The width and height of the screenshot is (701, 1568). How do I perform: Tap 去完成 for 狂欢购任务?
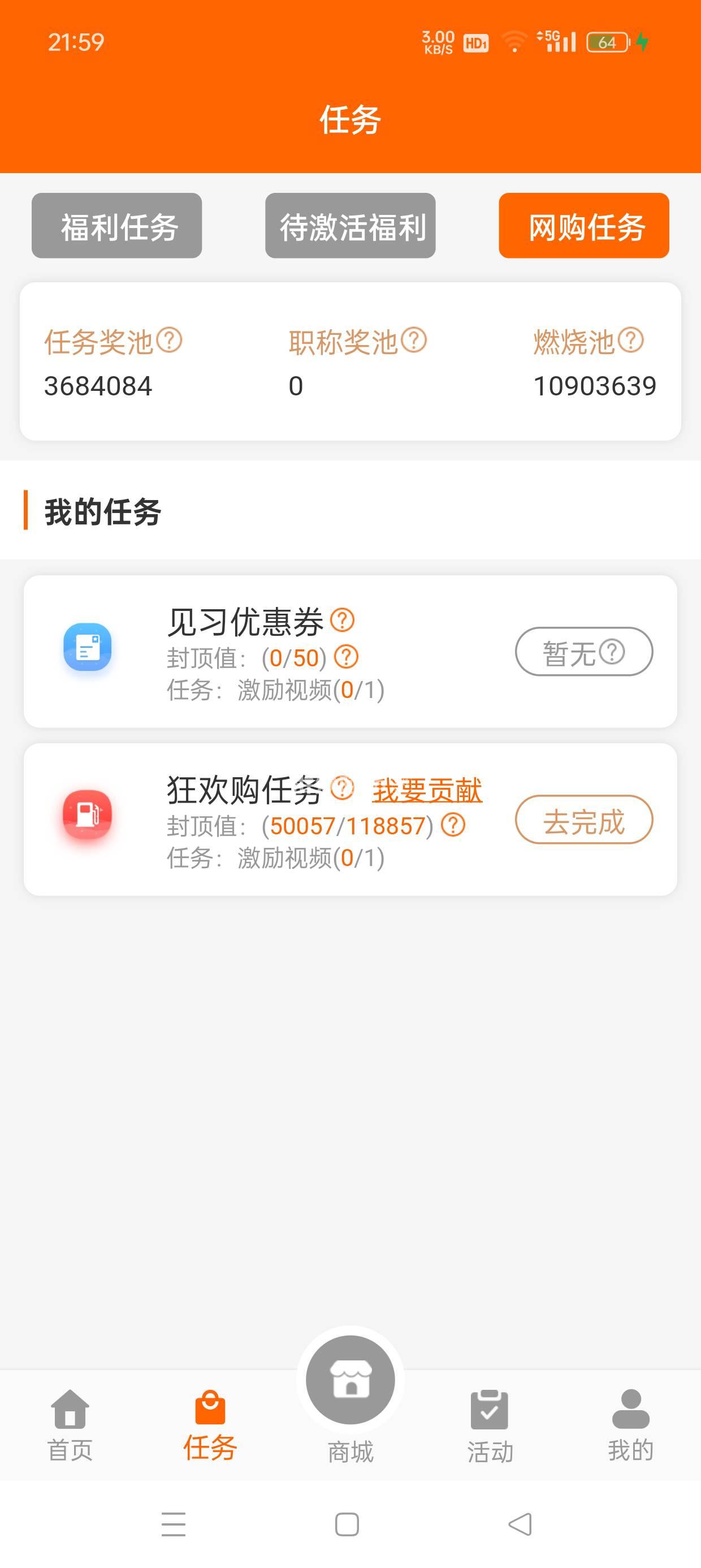[583, 820]
